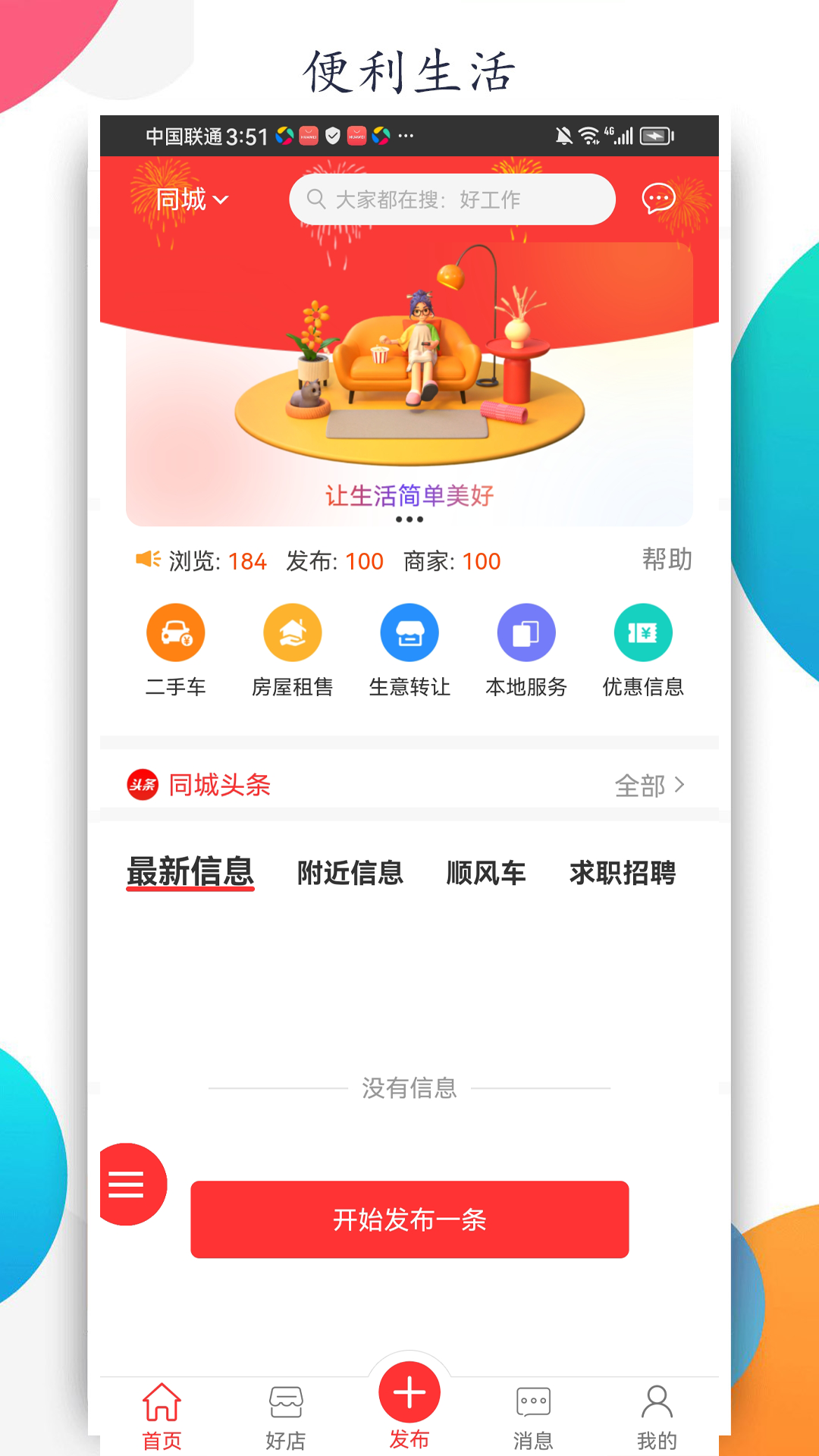Click the speaker announcement icon near 浏览 stats
Image resolution: width=819 pixels, height=1456 pixels.
[x=149, y=559]
